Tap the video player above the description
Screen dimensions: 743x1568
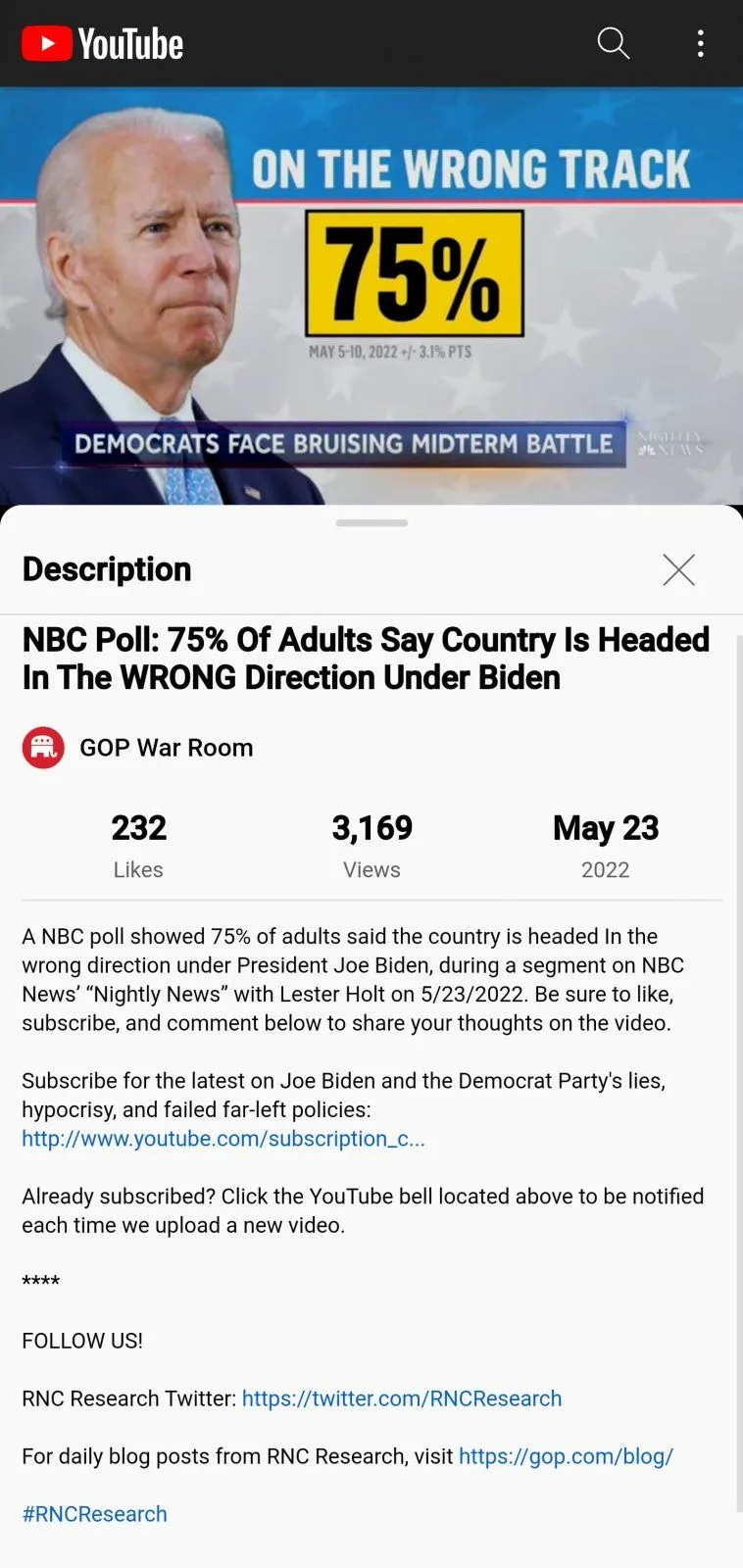[371, 294]
